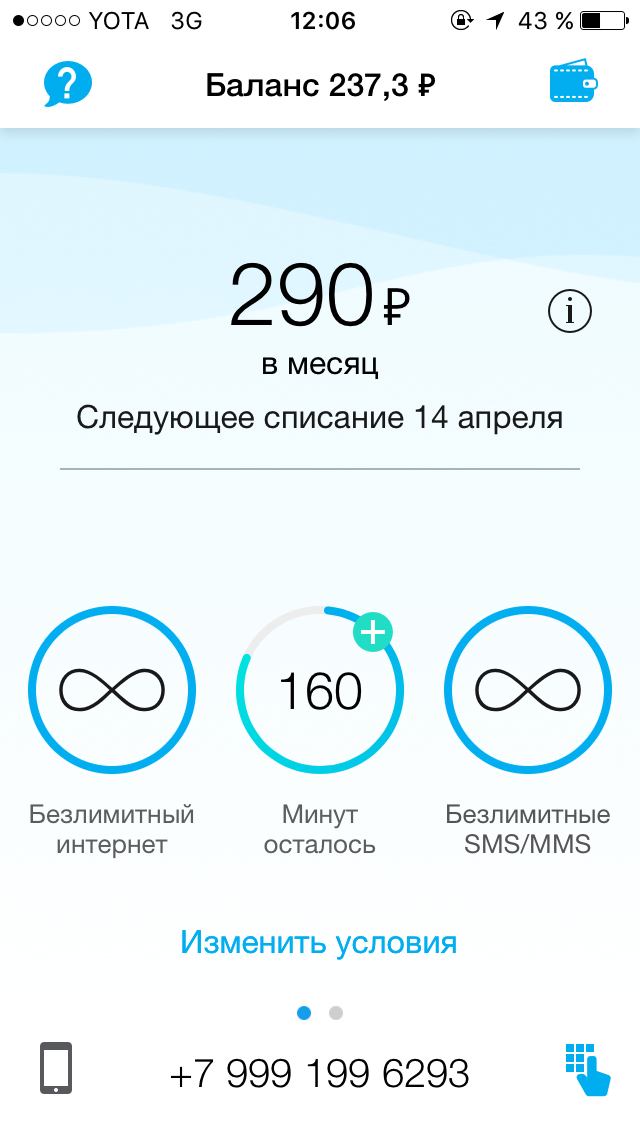
Task: Open the keypad hand icon
Action: [x=587, y=1070]
